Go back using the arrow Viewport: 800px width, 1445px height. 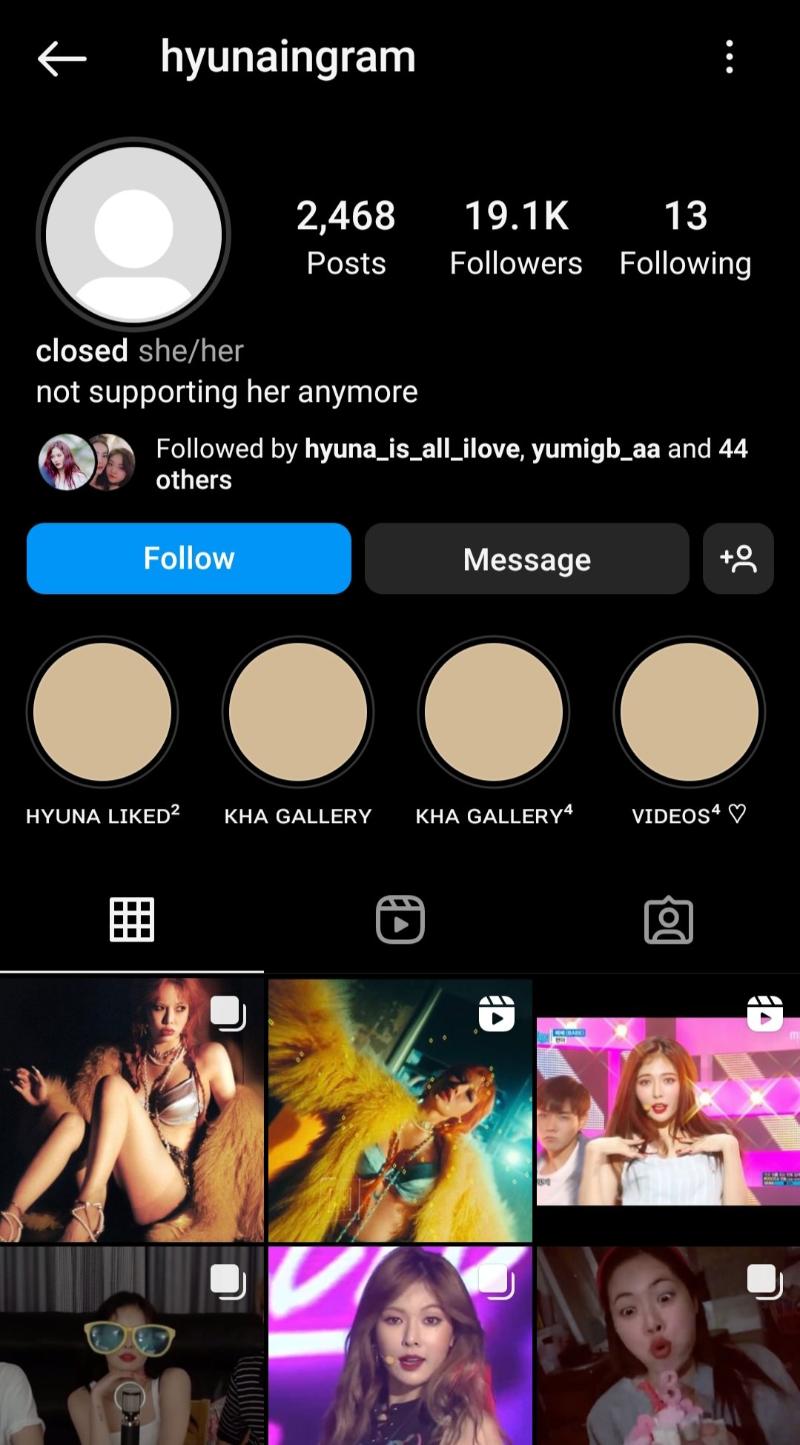(62, 59)
